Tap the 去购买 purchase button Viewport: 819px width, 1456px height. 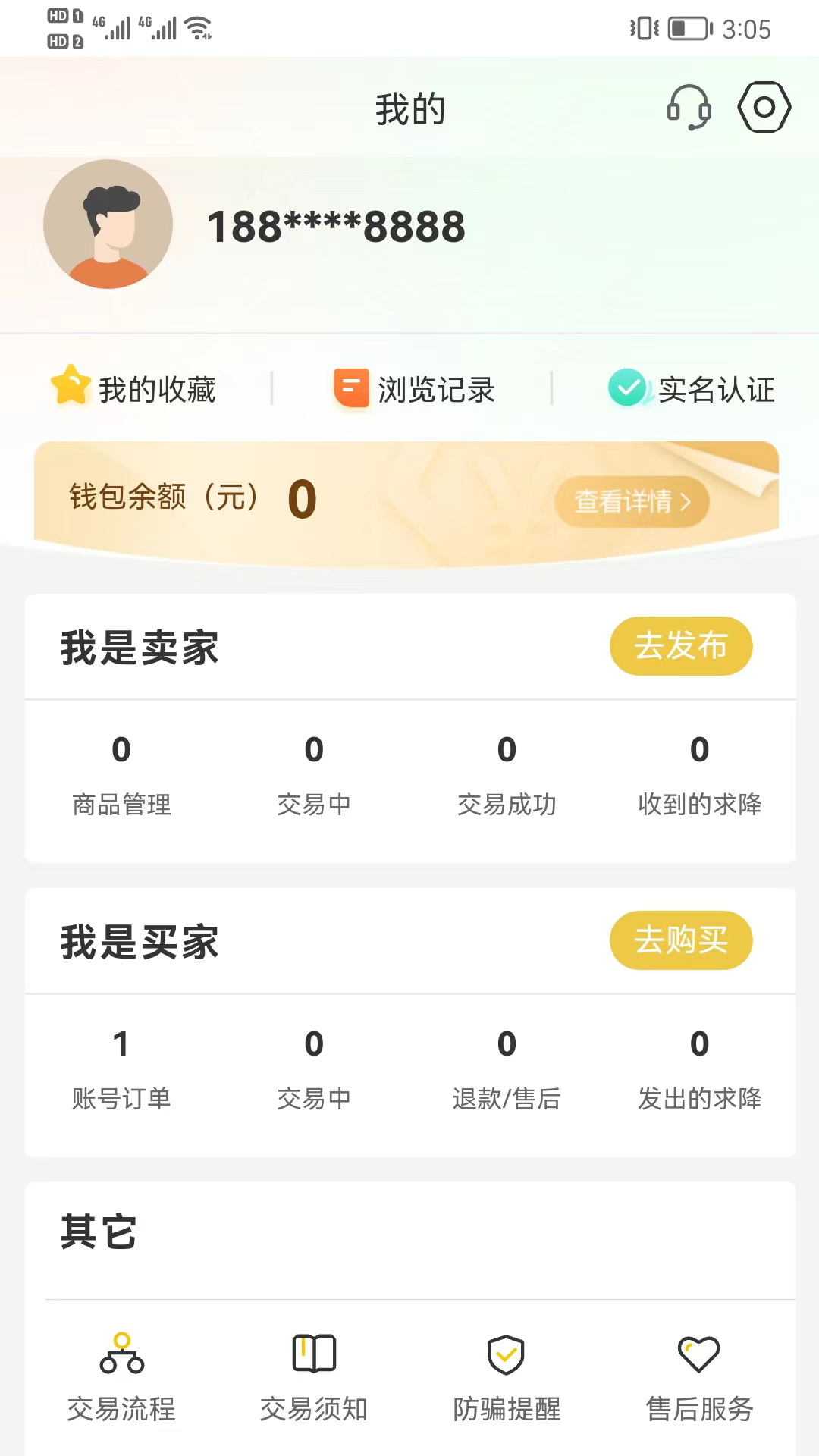click(680, 940)
